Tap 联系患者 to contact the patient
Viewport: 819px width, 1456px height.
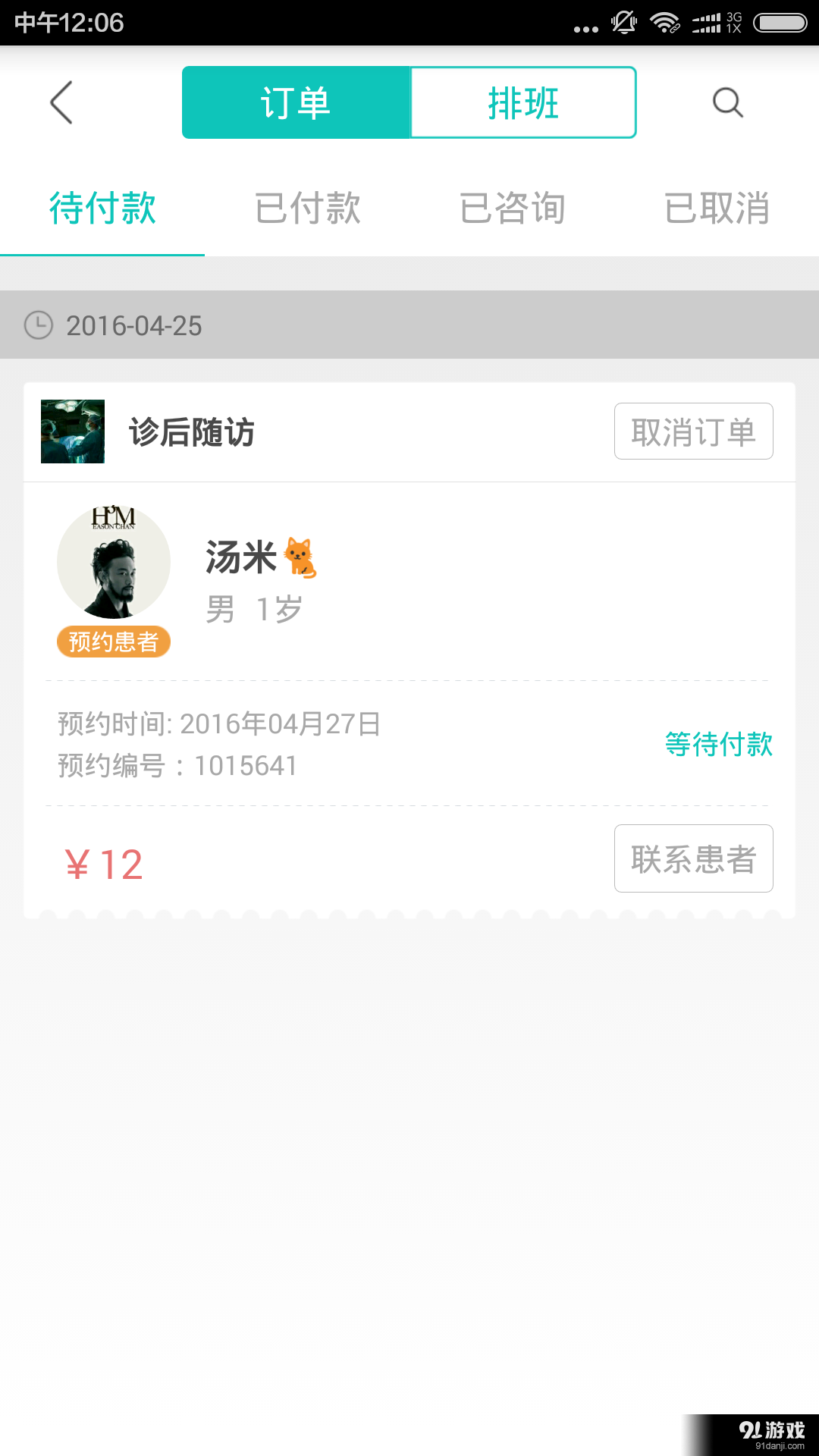point(692,858)
